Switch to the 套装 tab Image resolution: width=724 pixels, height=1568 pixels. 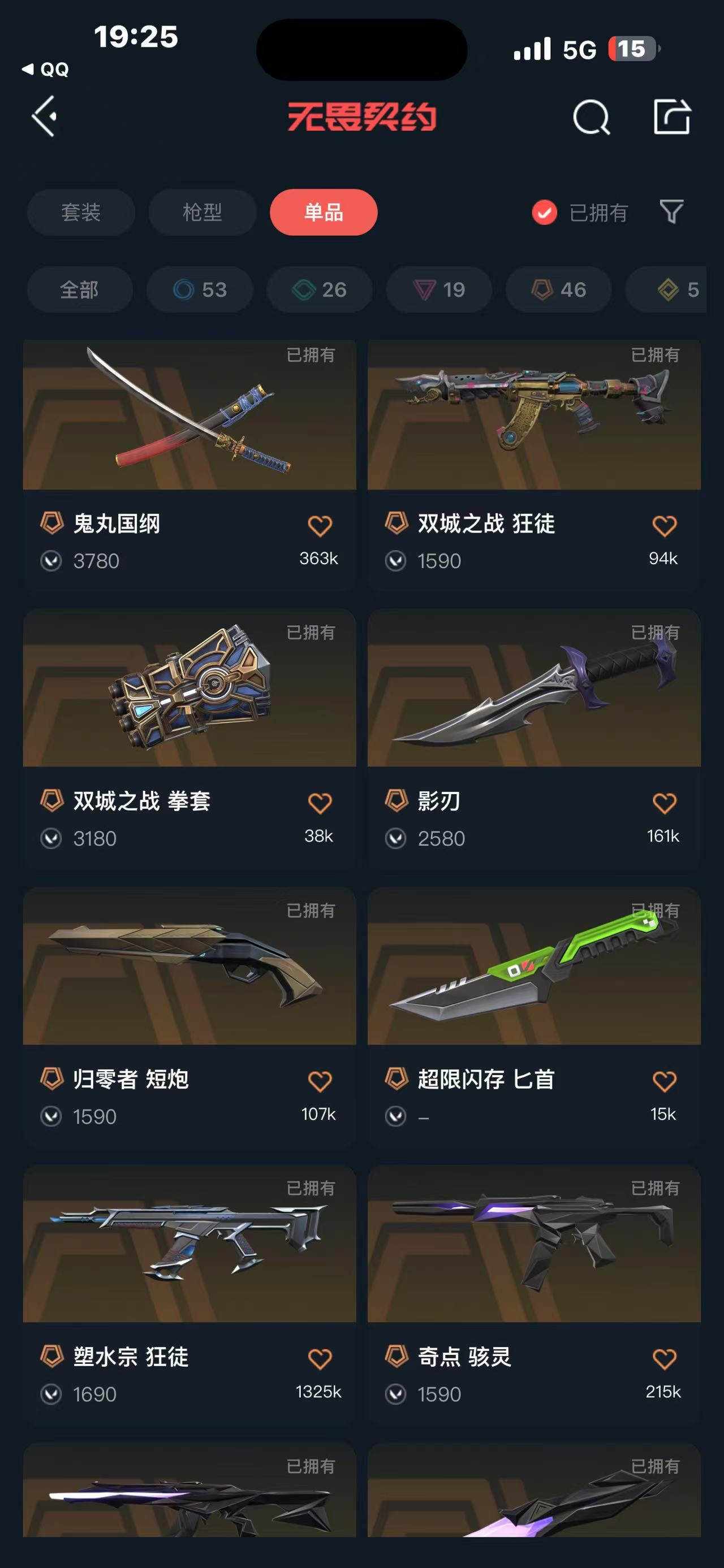(x=80, y=213)
